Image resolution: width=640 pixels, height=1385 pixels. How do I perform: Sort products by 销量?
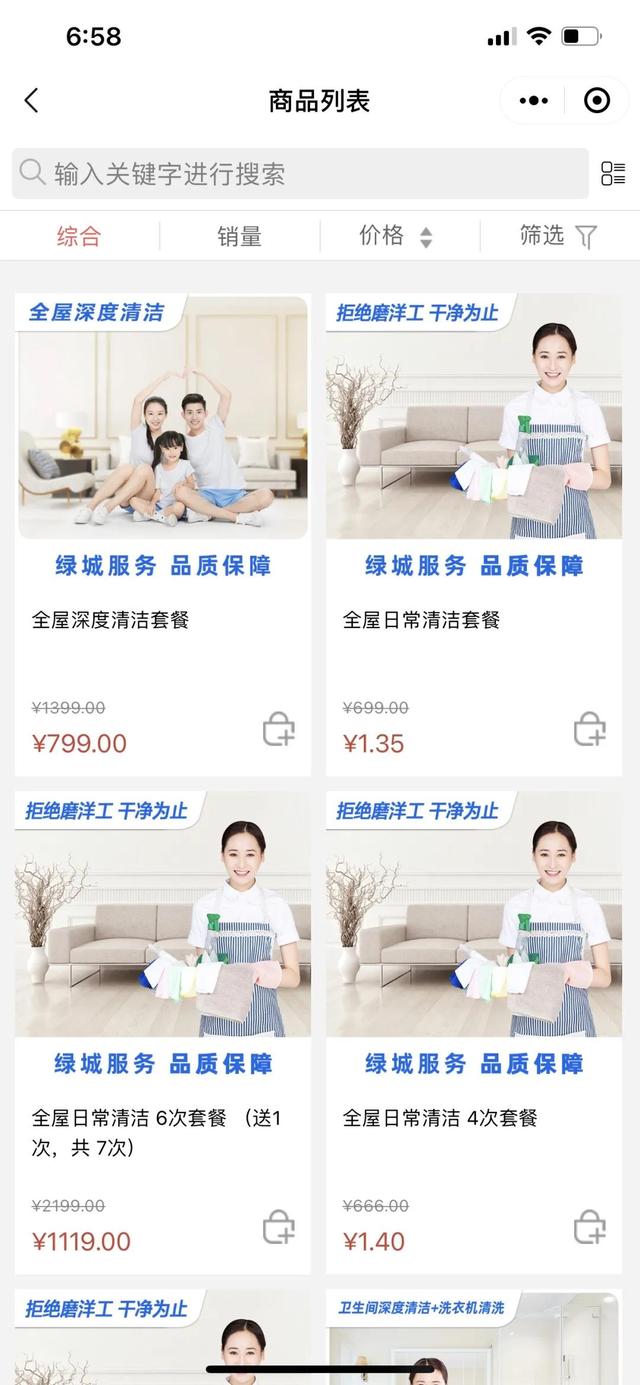tap(239, 237)
